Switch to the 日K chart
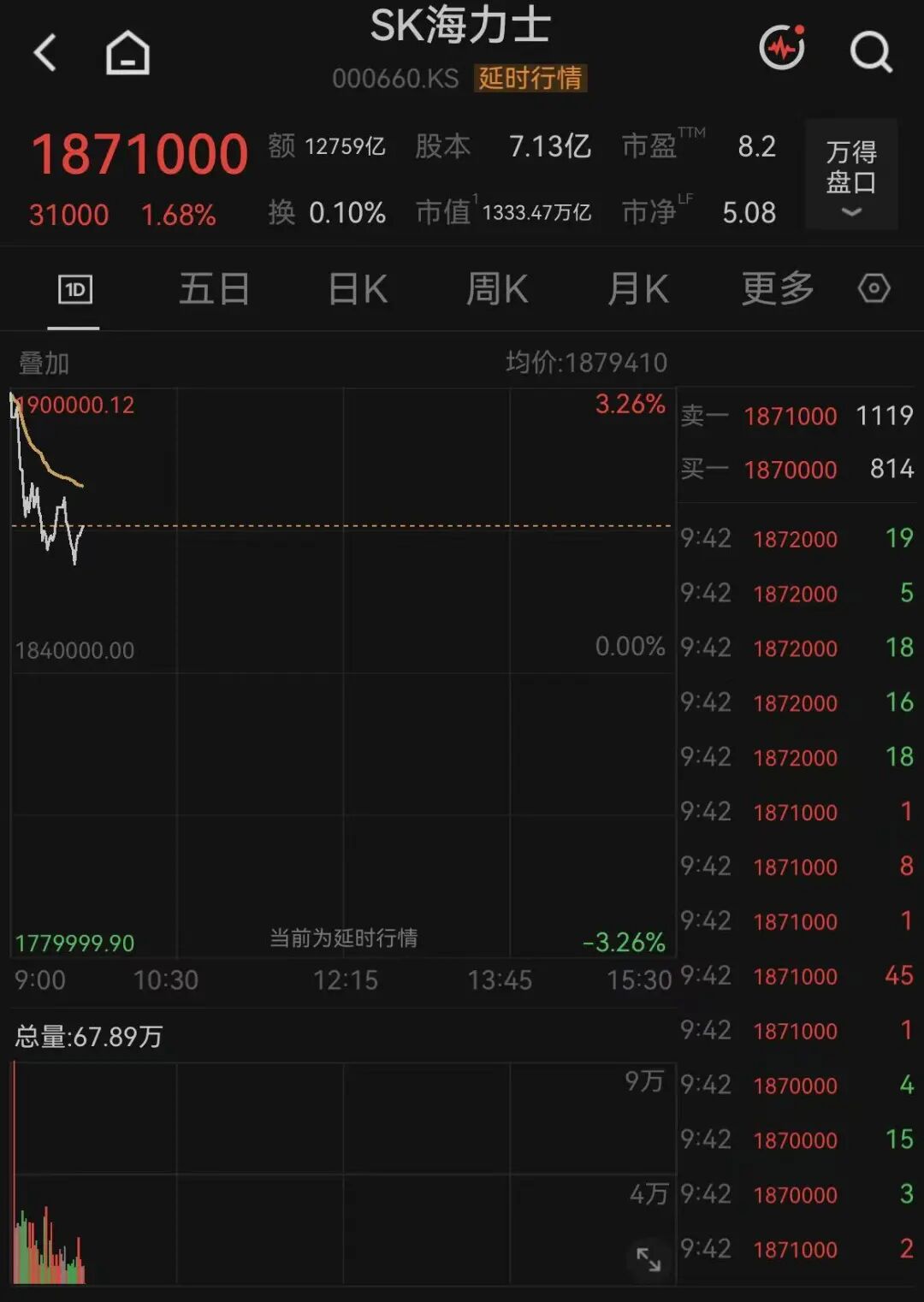This screenshot has height=1302, width=924. click(358, 289)
